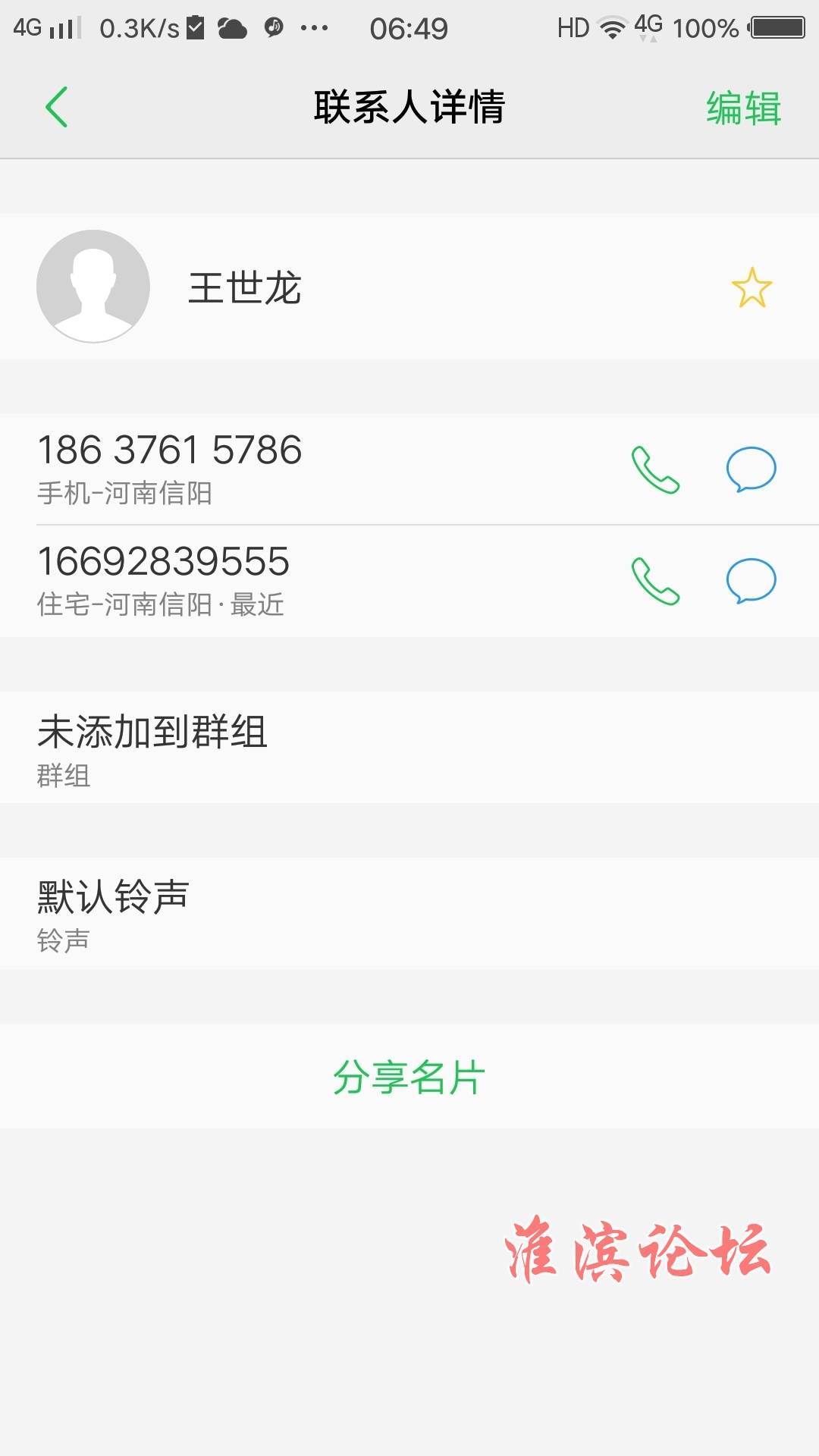Open the contact avatar photo
Screen dimensions: 819x1456
(93, 287)
